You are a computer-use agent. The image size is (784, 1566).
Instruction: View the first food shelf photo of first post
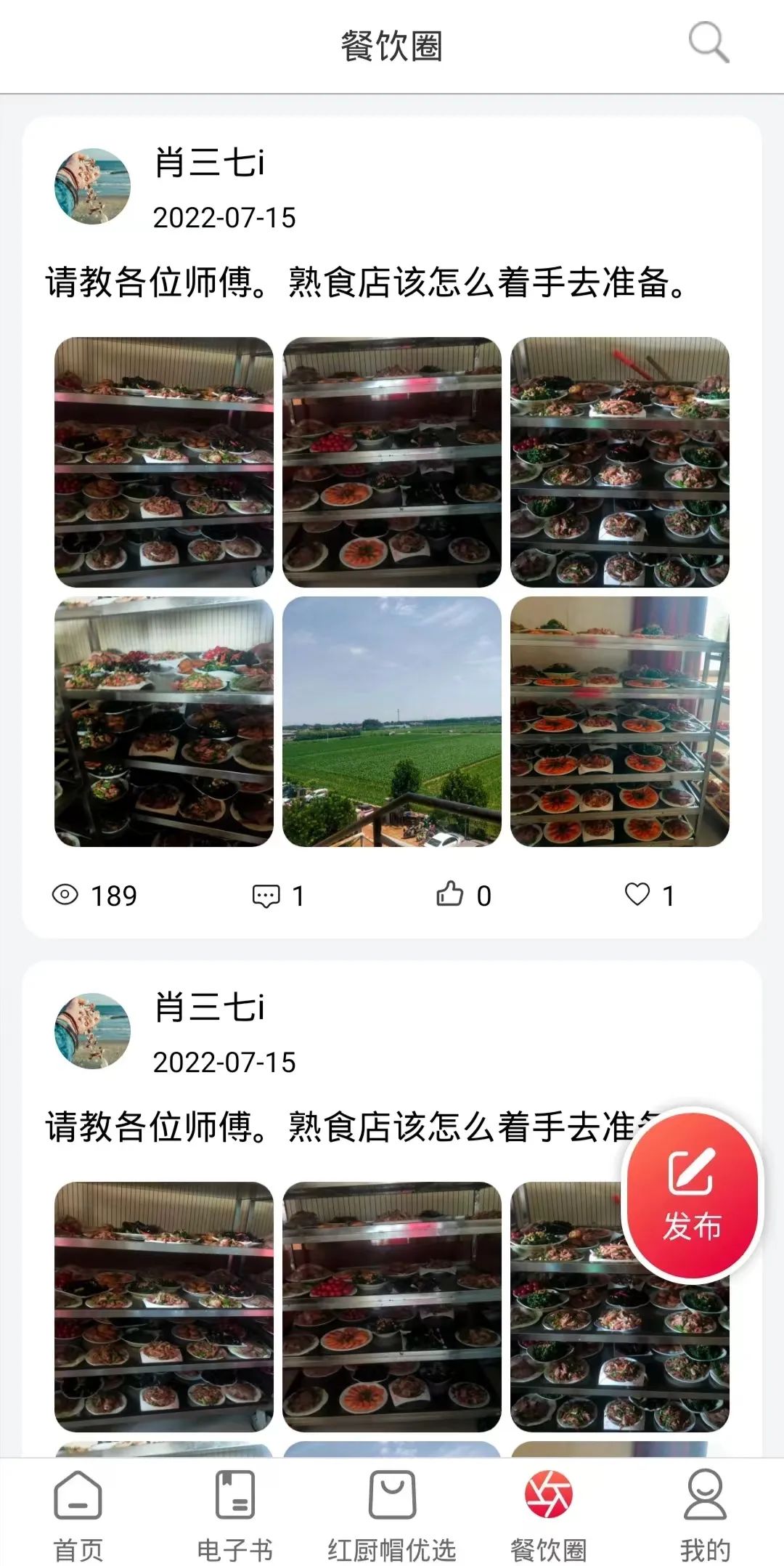tap(164, 462)
